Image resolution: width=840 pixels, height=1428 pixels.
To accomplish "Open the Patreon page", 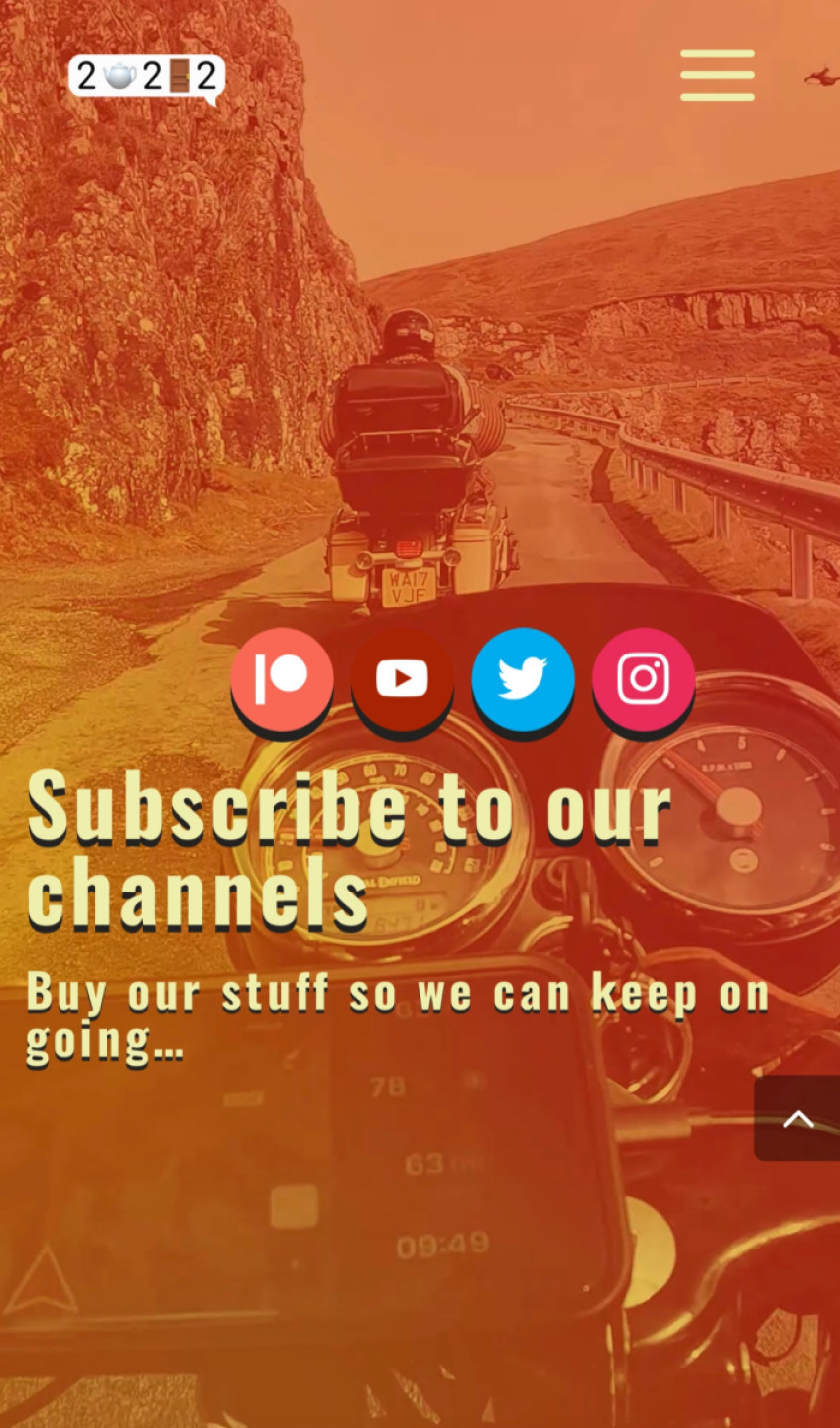I will pos(283,679).
